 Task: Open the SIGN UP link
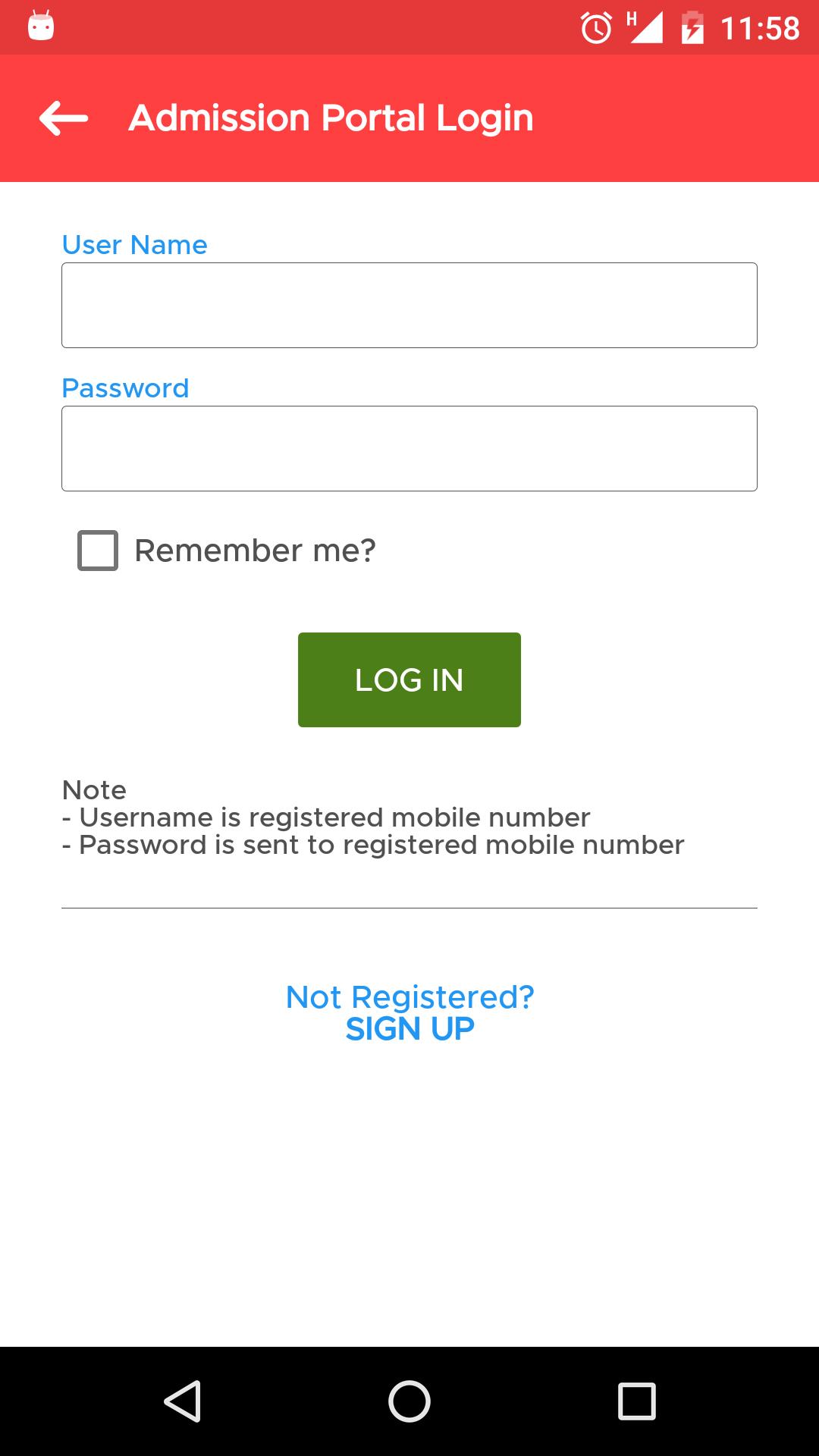click(409, 1029)
